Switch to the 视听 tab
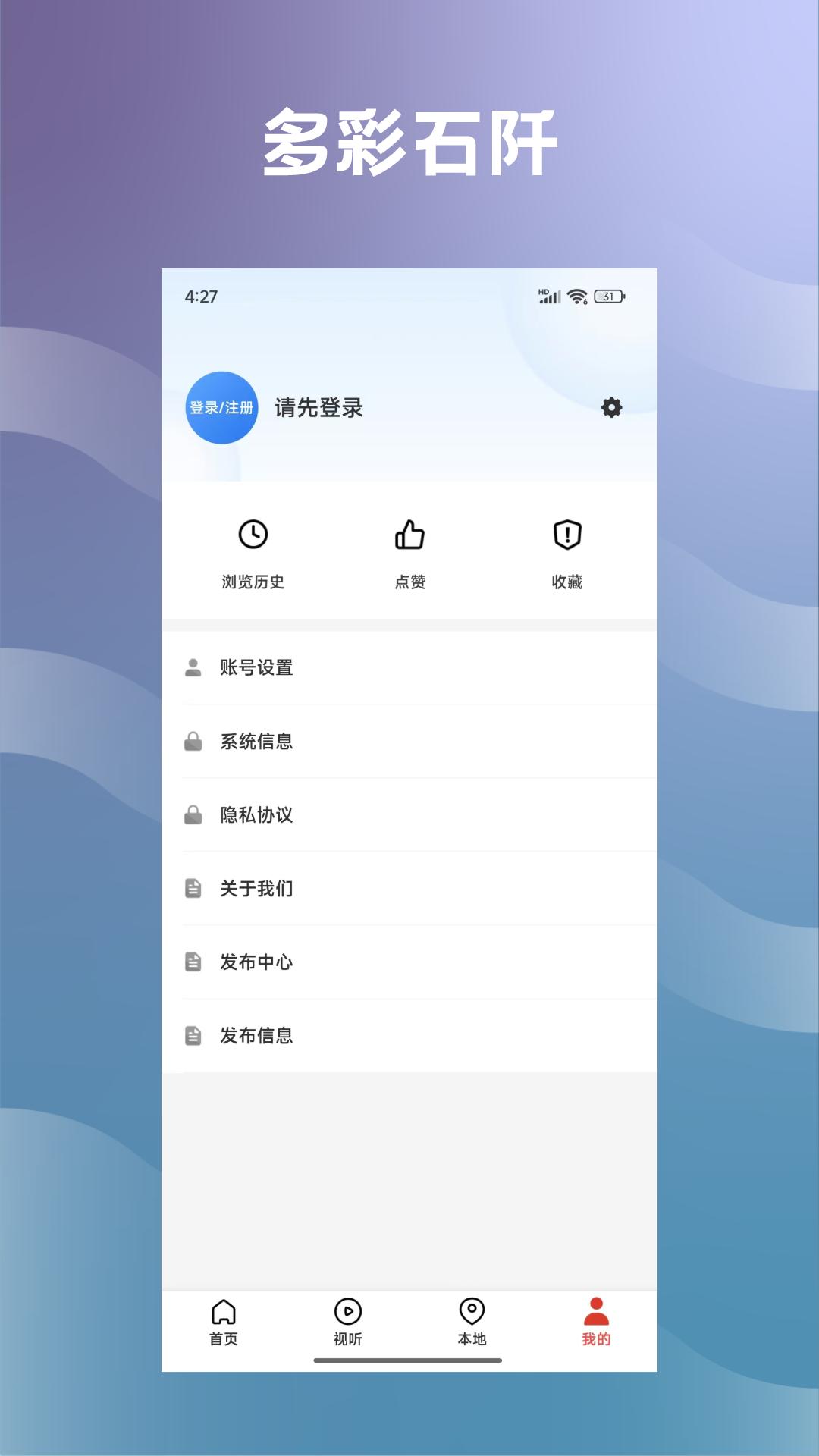The image size is (819, 1456). tap(349, 1326)
